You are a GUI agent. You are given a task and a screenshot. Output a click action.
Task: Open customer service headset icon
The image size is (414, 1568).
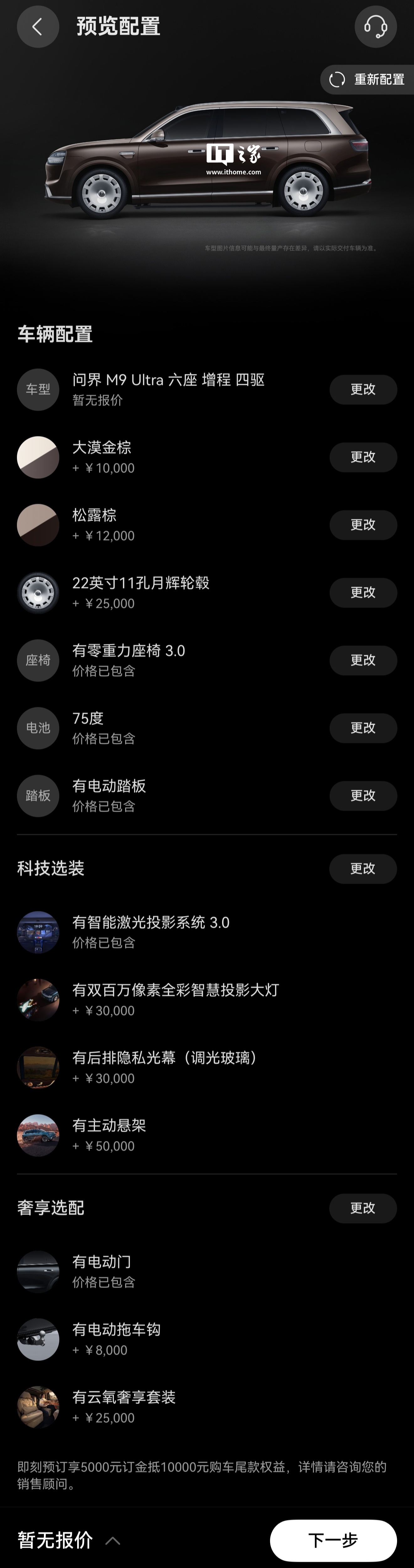376,27
